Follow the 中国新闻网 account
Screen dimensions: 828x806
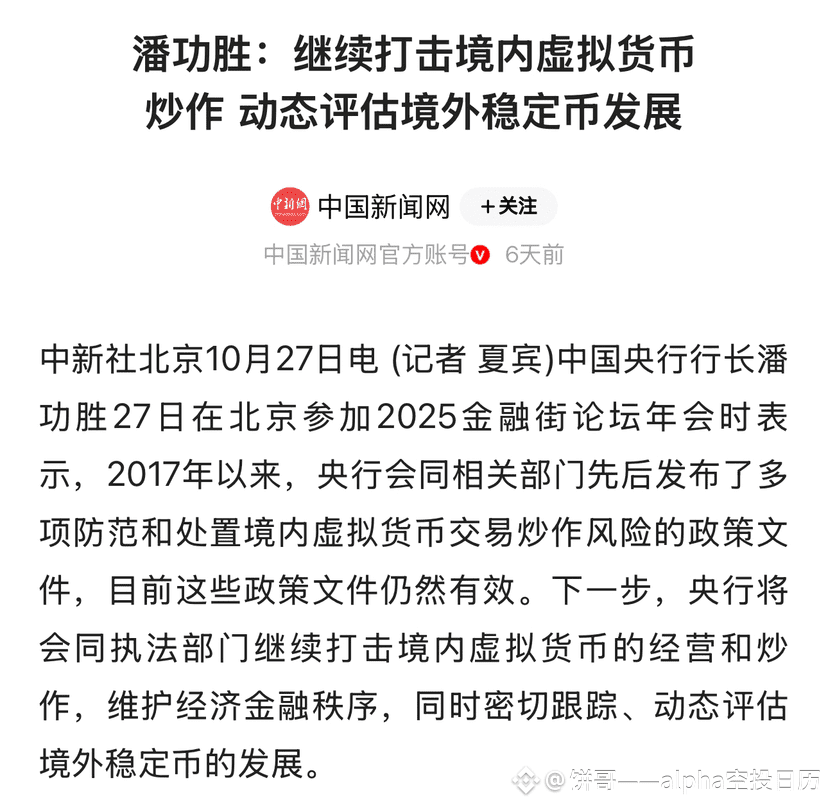pyautogui.click(x=508, y=206)
